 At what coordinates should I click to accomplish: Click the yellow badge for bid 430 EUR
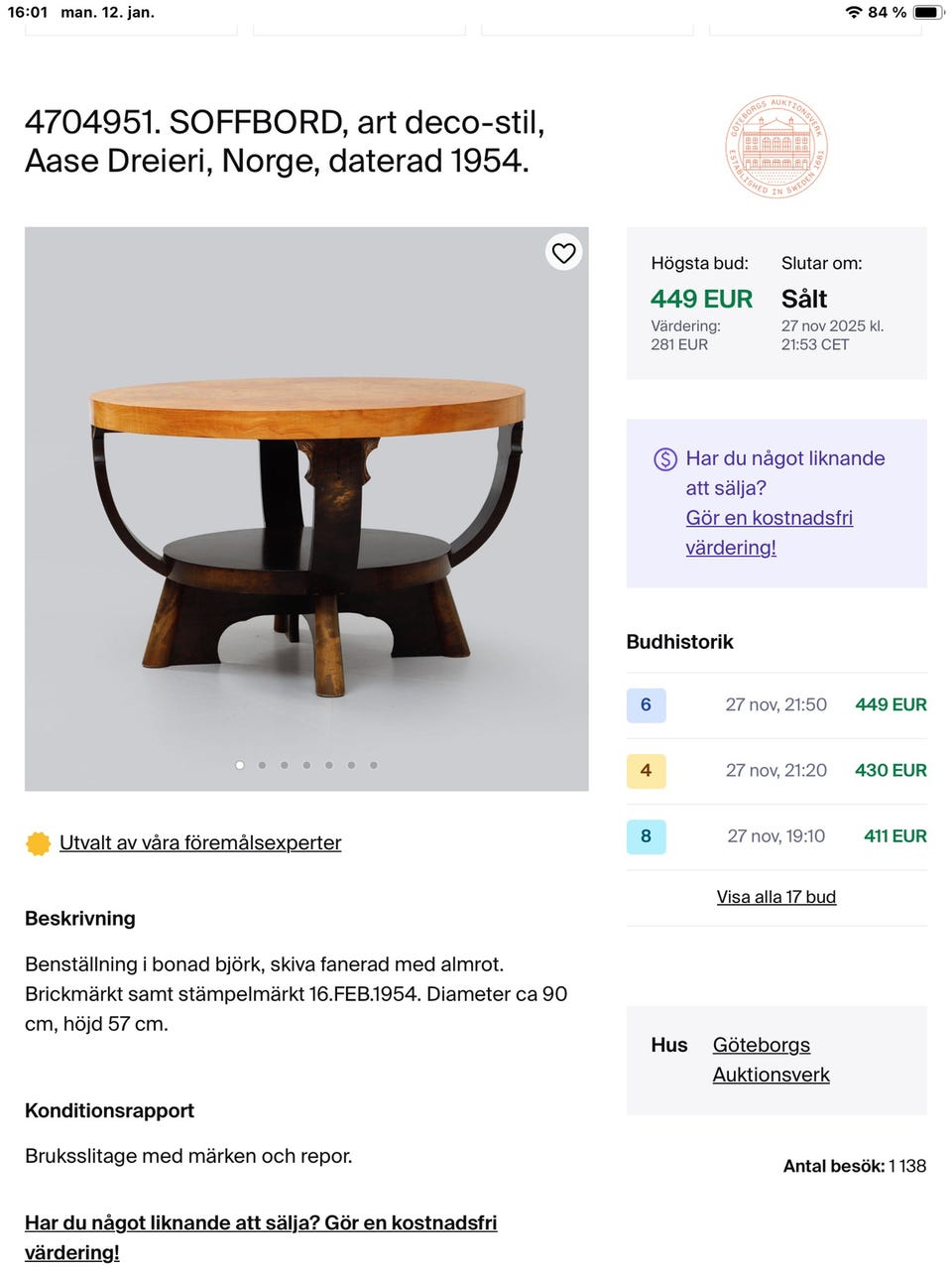pos(646,771)
